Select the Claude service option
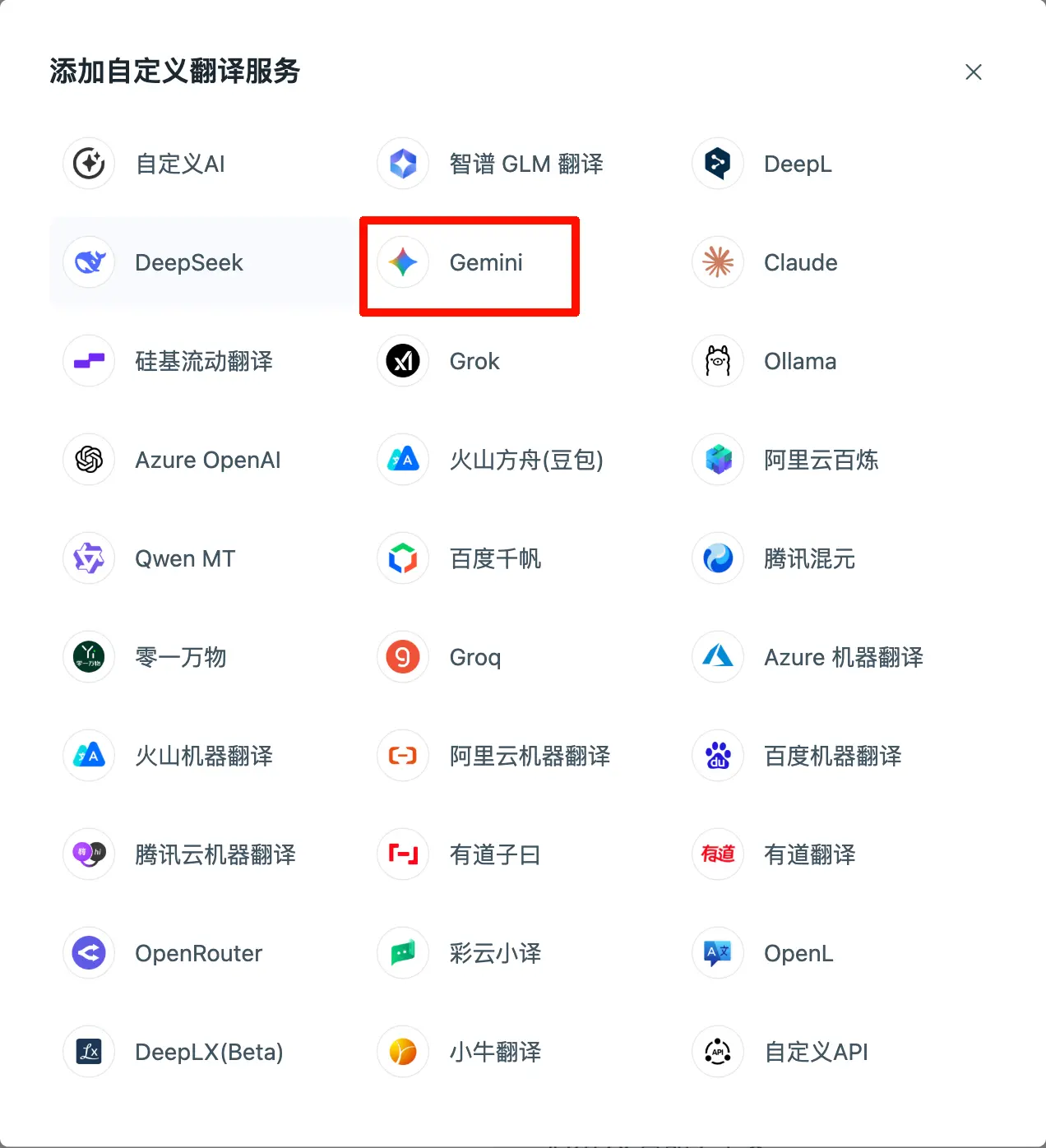Screen dimensions: 1046x1148 pos(800,263)
